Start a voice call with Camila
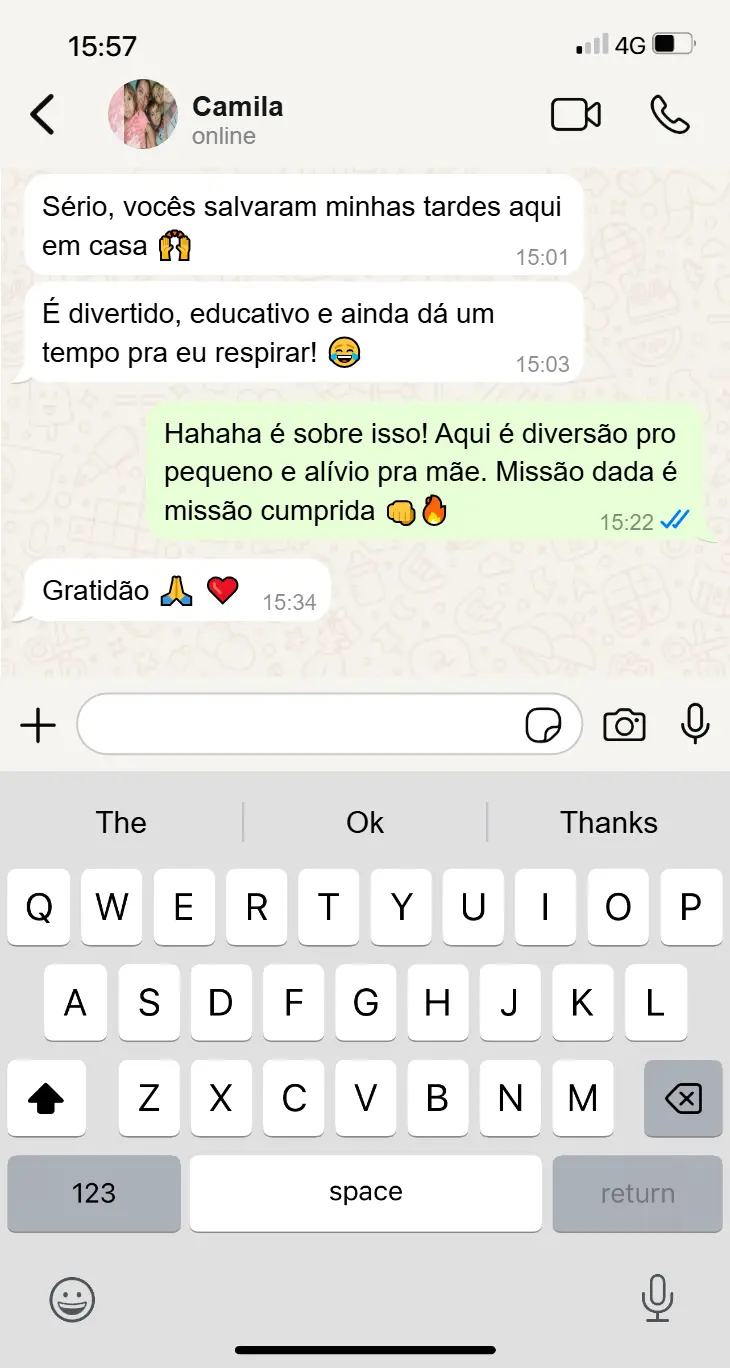The width and height of the screenshot is (730, 1368). tap(669, 115)
